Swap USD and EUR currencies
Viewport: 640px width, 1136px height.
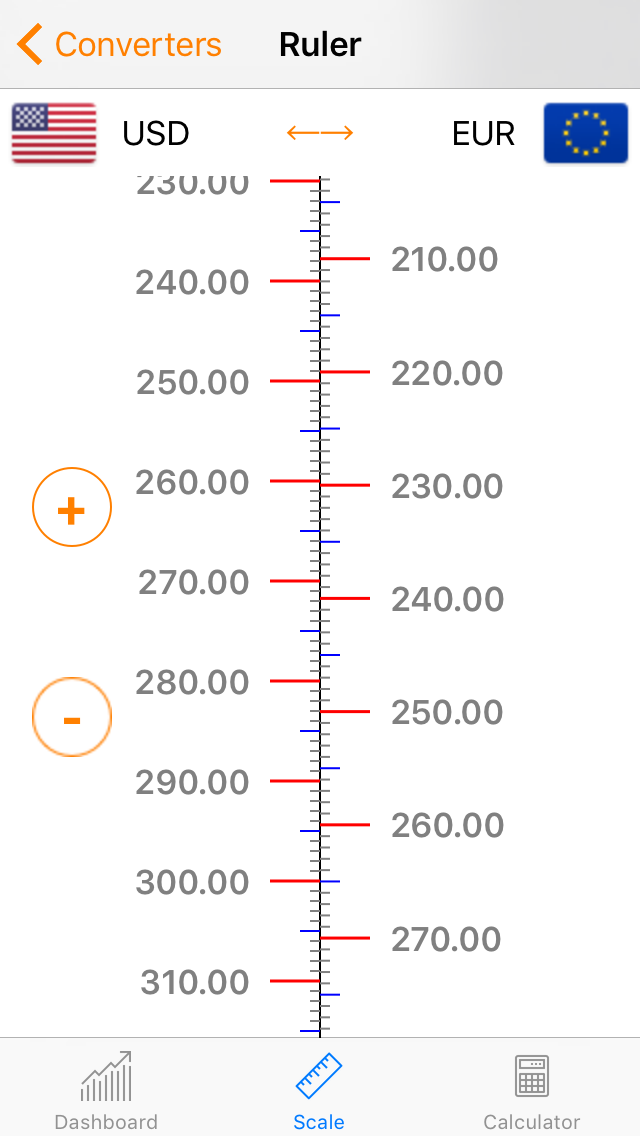pyautogui.click(x=320, y=133)
